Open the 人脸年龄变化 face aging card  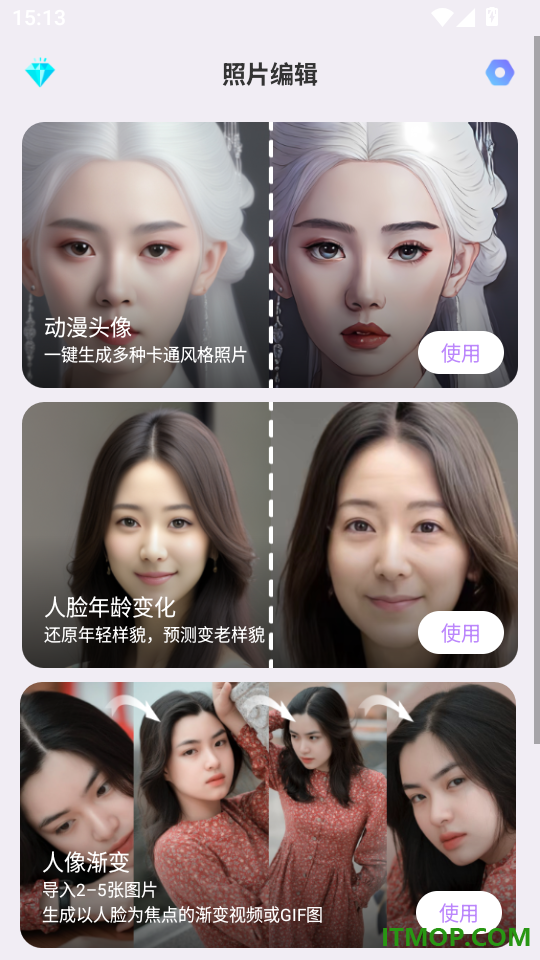coord(270,534)
